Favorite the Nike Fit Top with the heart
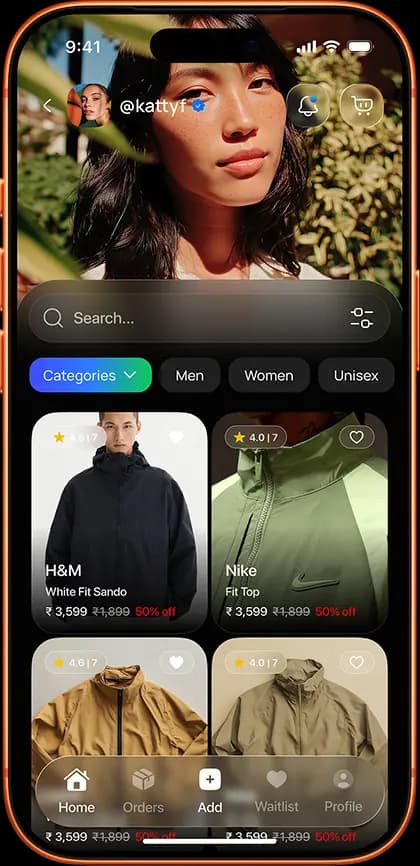Screen dimensions: 420x866 [x=356, y=437]
